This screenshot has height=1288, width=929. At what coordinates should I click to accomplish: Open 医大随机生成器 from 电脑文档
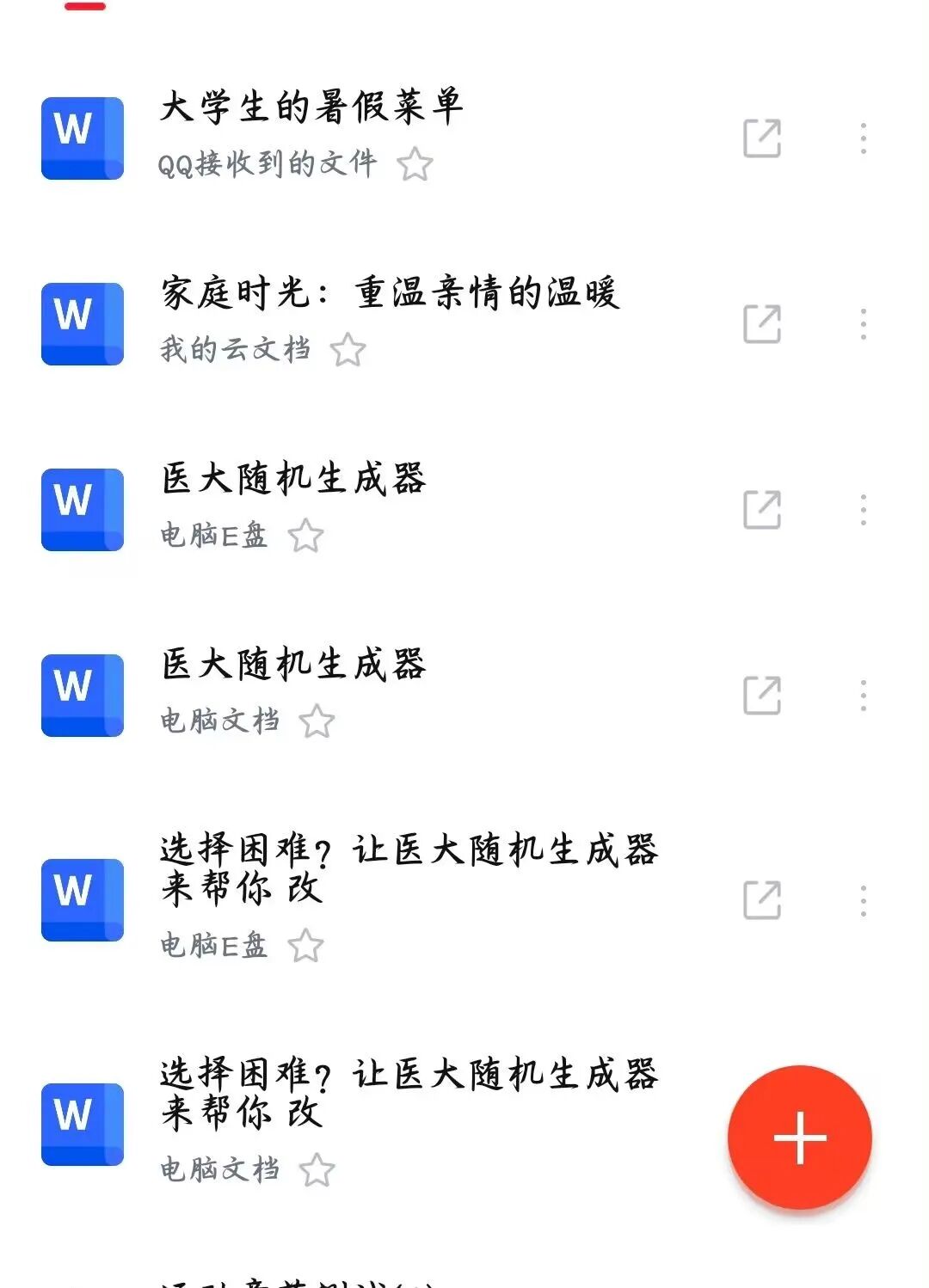click(292, 665)
